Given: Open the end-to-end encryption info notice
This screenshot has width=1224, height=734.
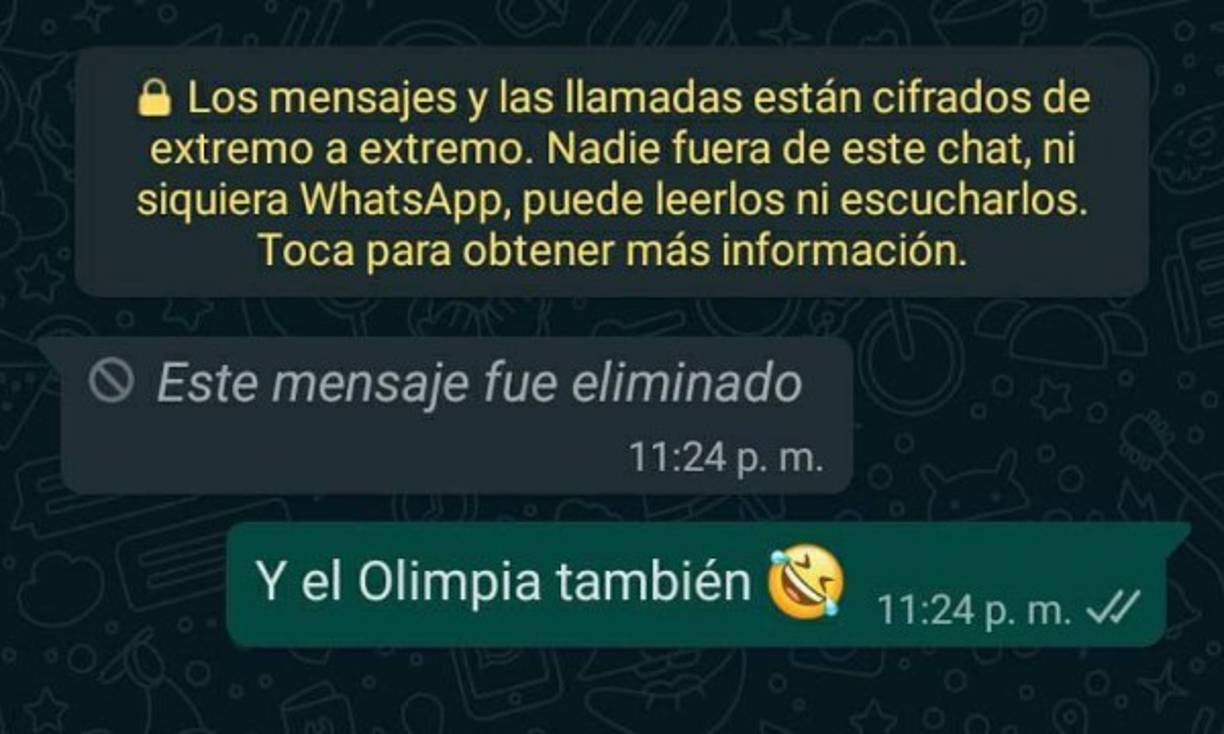Looking at the screenshot, I should coord(612,175).
